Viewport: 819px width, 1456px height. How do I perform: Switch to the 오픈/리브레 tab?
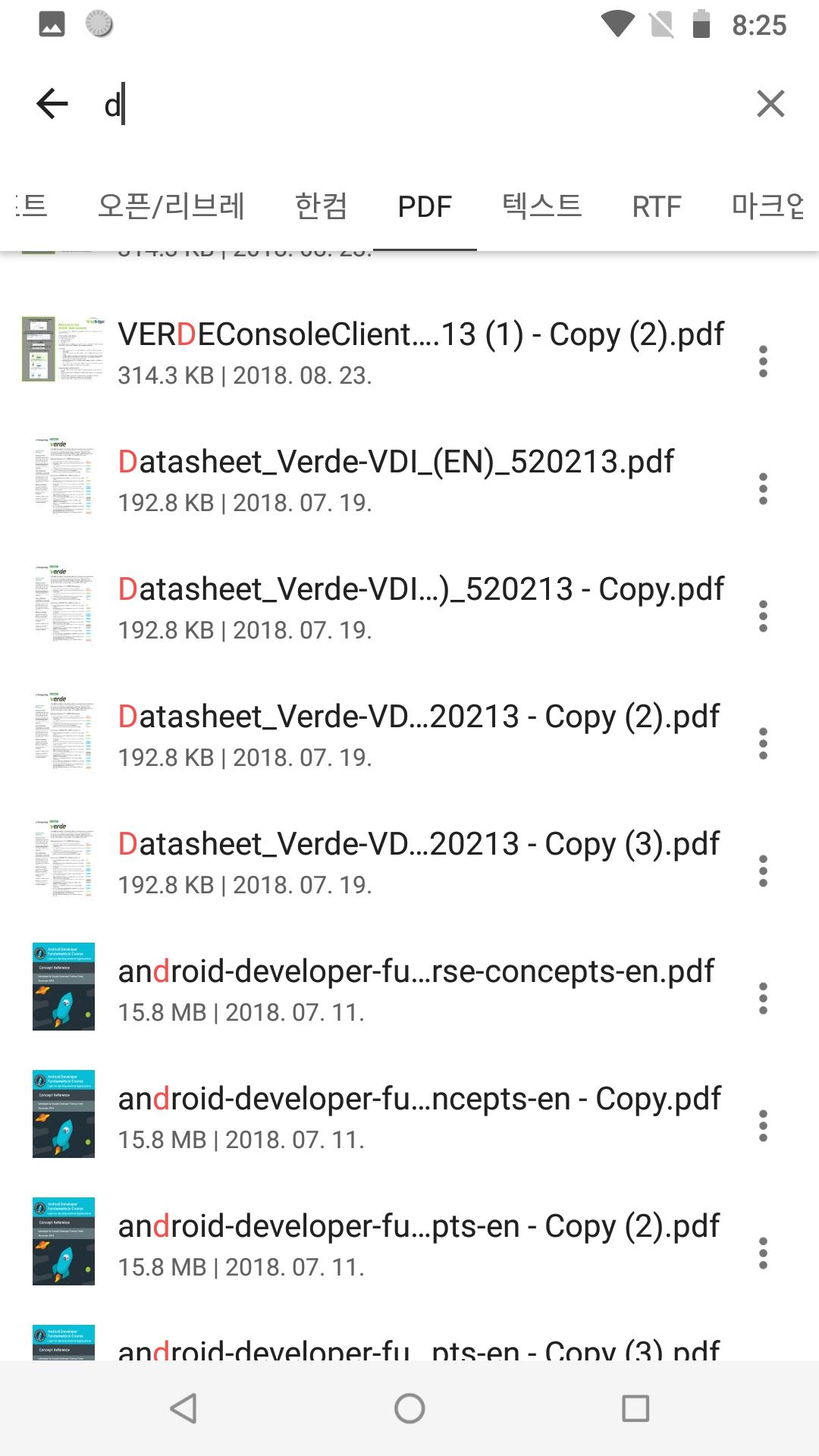point(171,206)
